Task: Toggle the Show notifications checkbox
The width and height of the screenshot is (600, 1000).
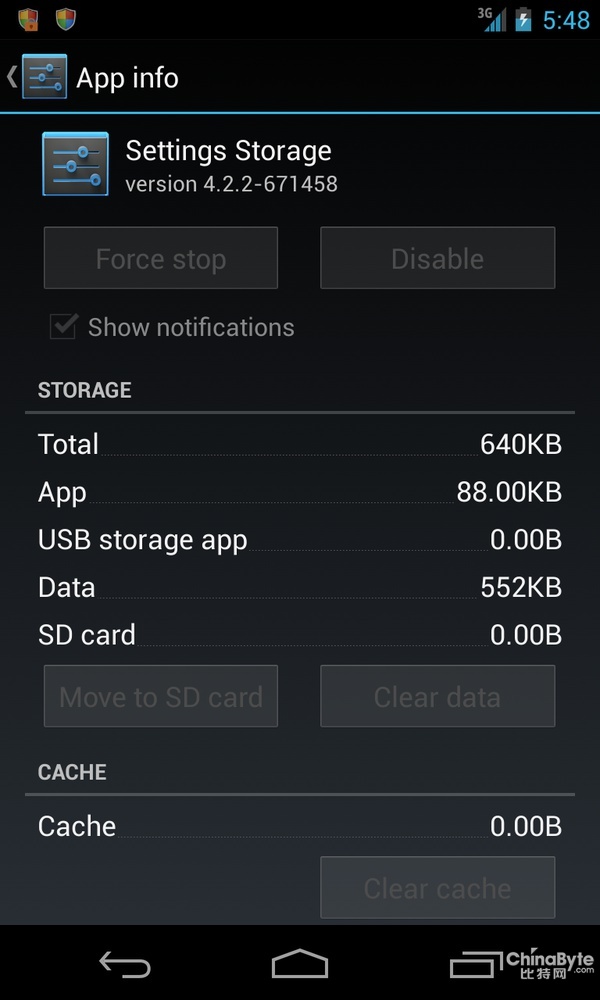Action: pyautogui.click(x=64, y=327)
